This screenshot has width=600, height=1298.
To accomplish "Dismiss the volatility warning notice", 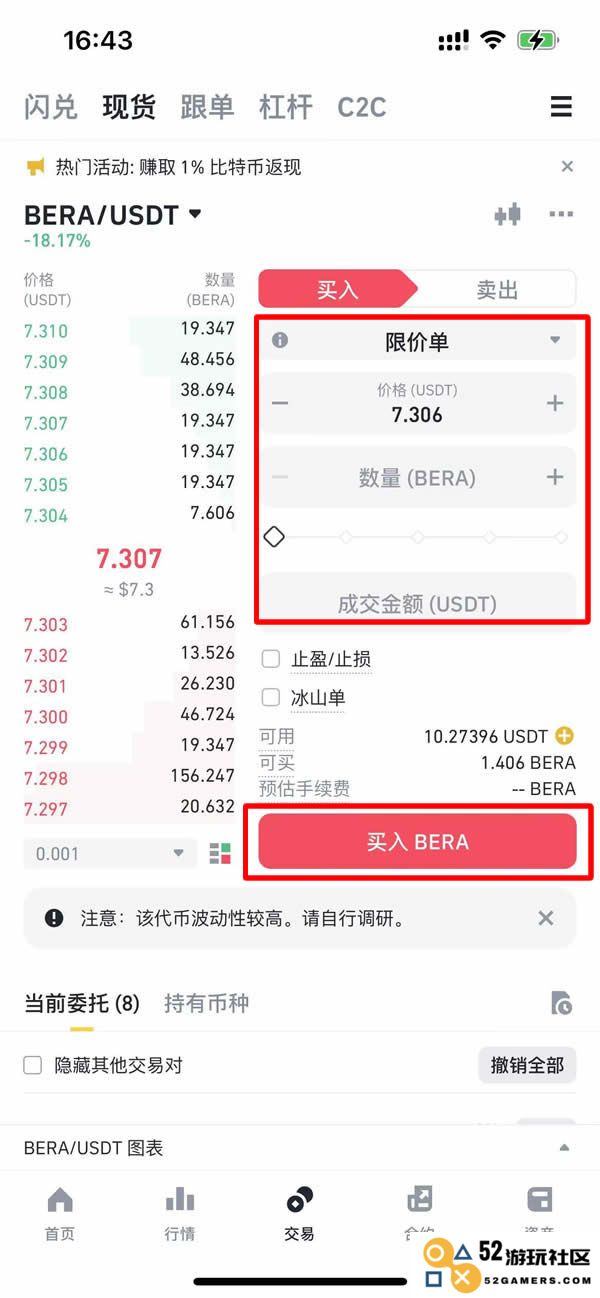I will 546,918.
